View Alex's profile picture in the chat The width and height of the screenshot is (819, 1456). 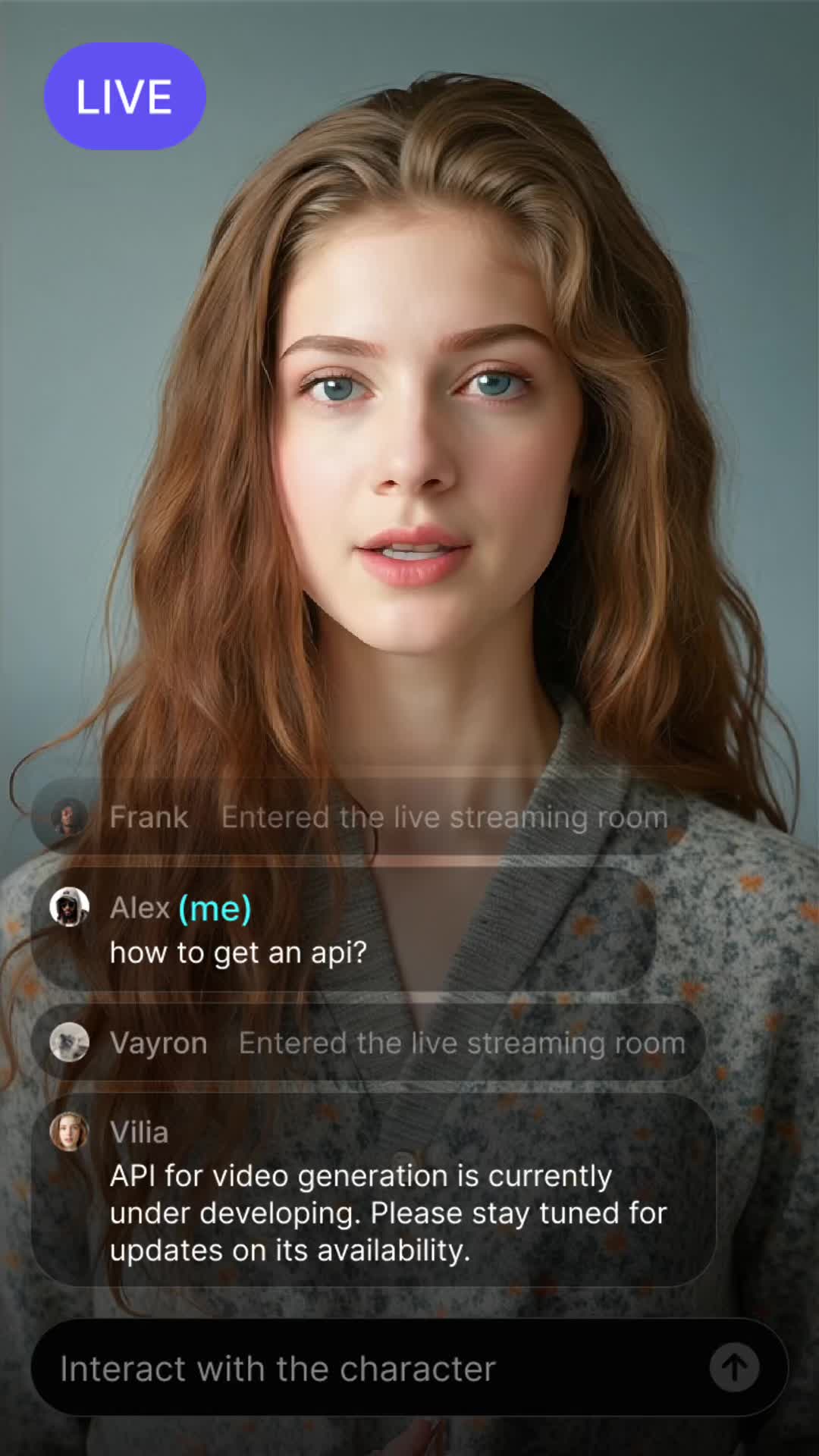click(69, 907)
